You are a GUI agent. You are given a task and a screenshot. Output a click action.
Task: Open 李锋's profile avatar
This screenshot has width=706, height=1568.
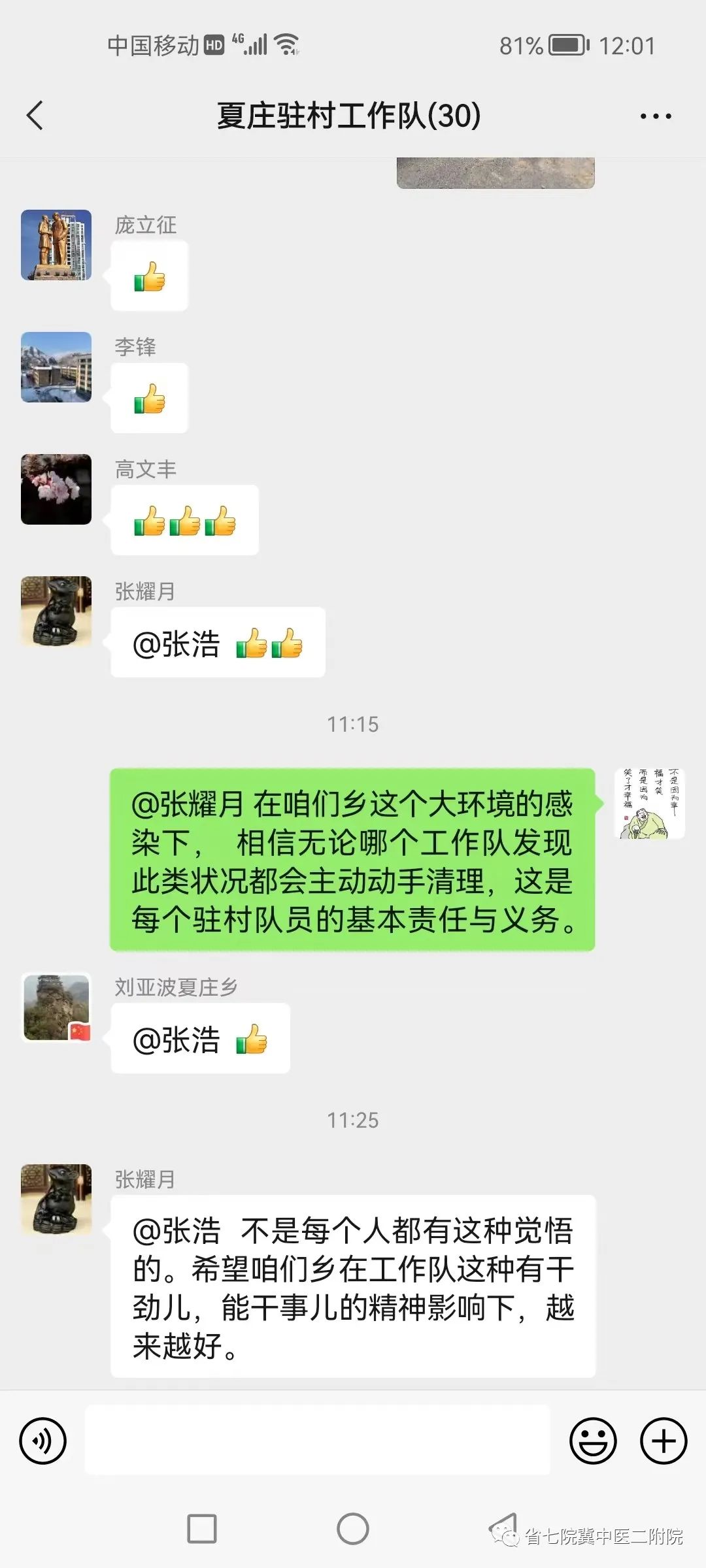tap(56, 367)
